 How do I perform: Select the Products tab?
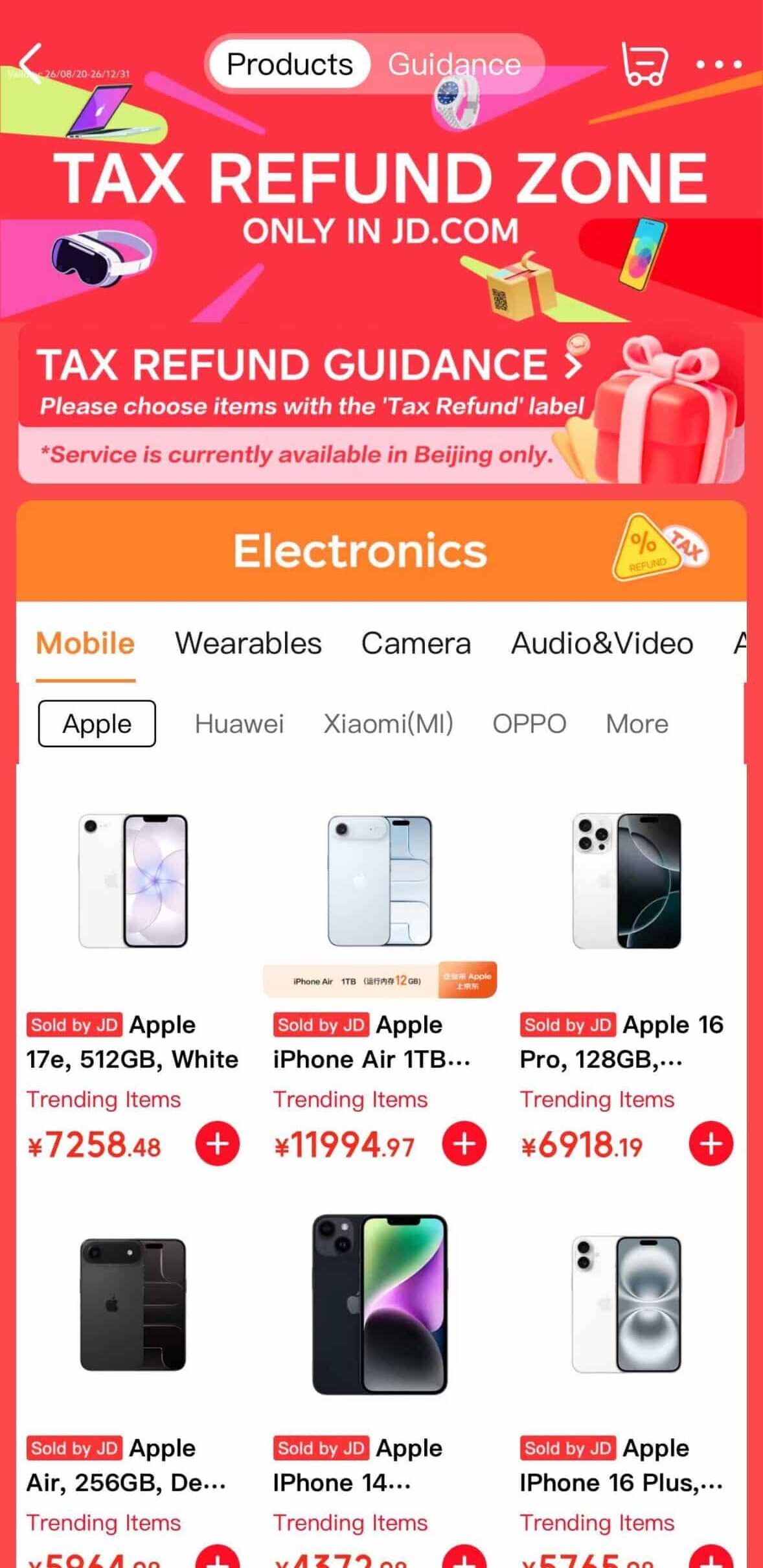pyautogui.click(x=290, y=64)
